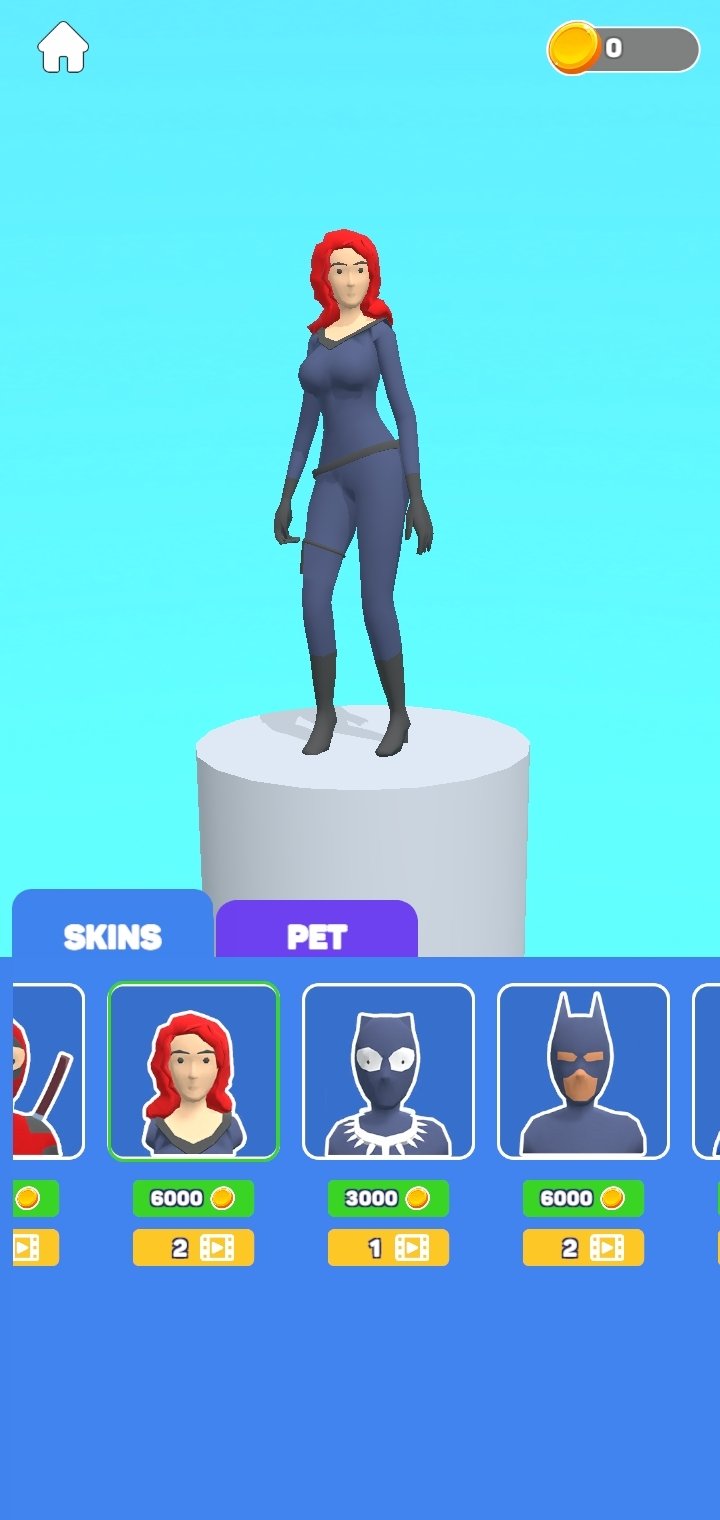This screenshot has width=720, height=1520.
Task: Select the panther mask skin
Action: pos(388,1071)
